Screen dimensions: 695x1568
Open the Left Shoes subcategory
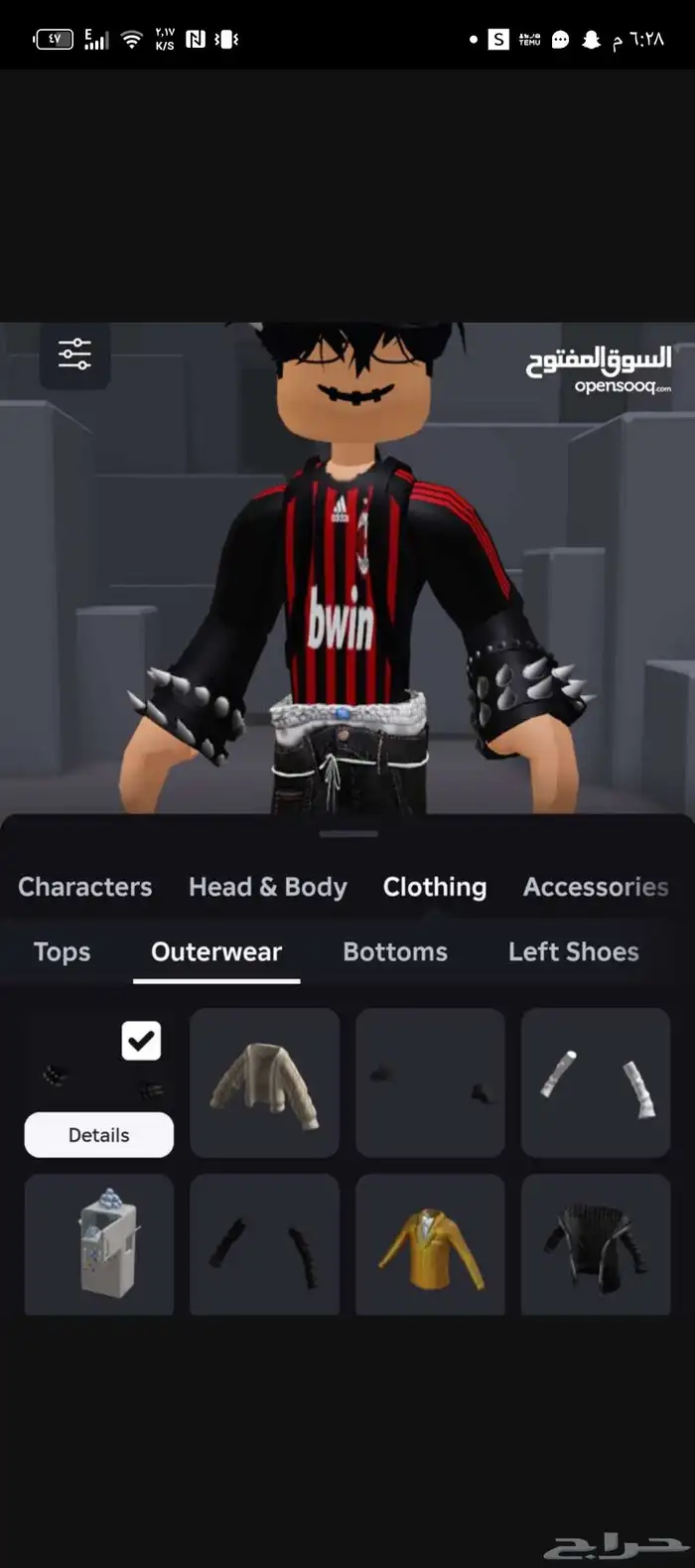(x=573, y=951)
